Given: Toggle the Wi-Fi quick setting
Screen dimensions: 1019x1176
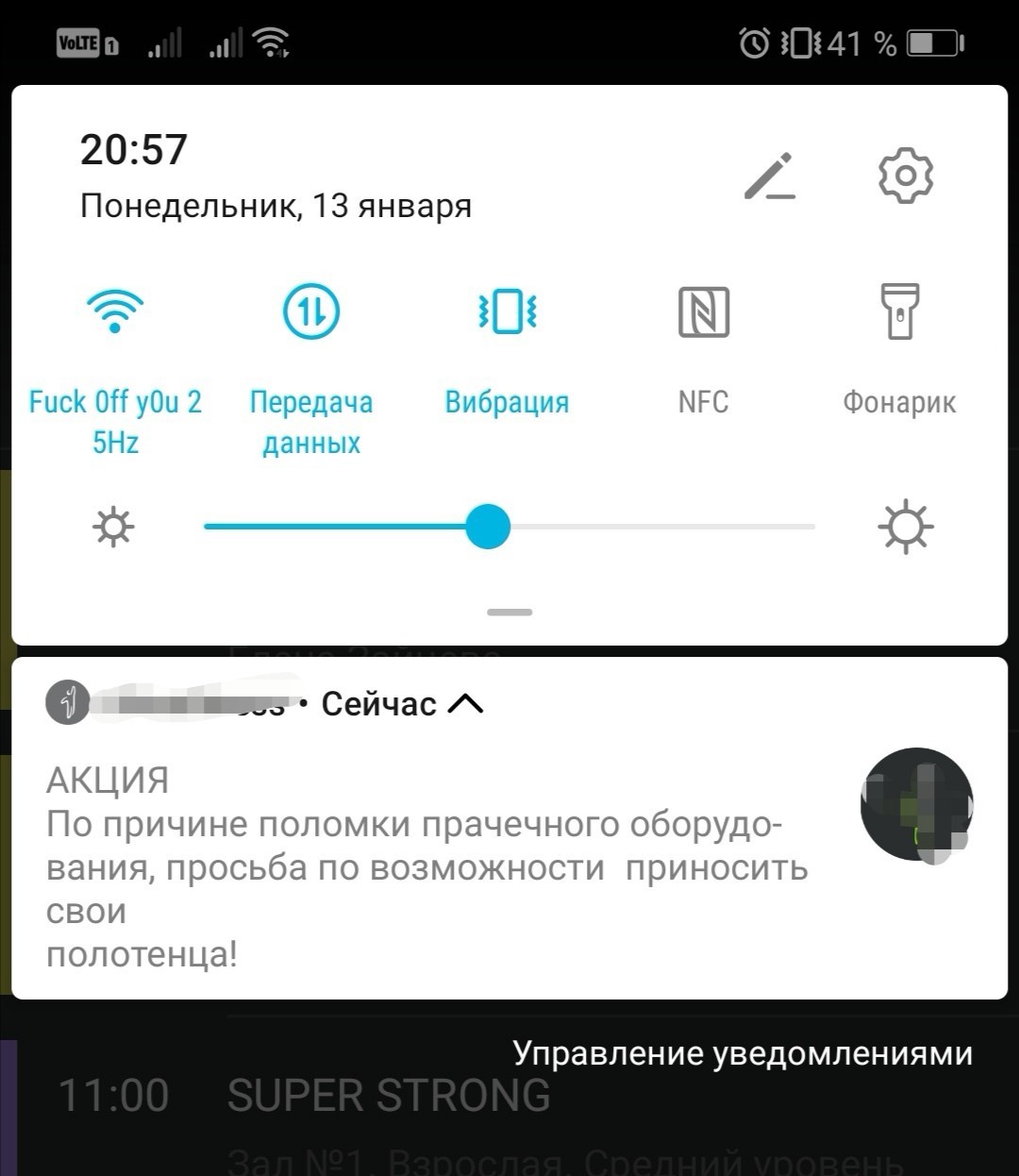Looking at the screenshot, I should 115,311.
